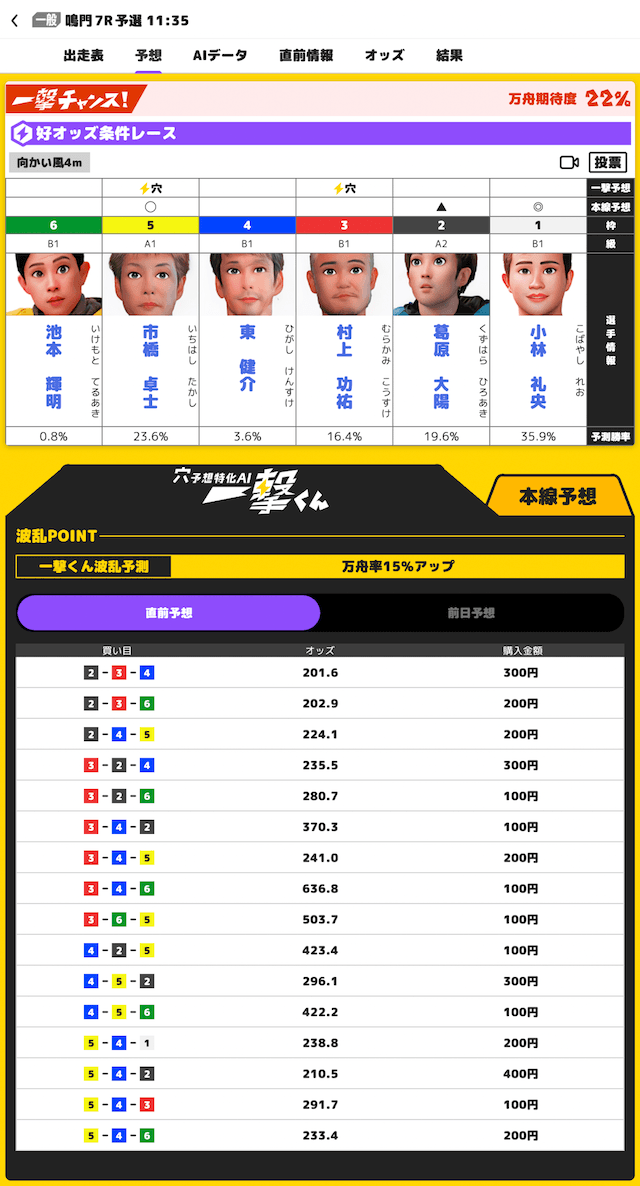View the 結果 tab

click(x=449, y=55)
